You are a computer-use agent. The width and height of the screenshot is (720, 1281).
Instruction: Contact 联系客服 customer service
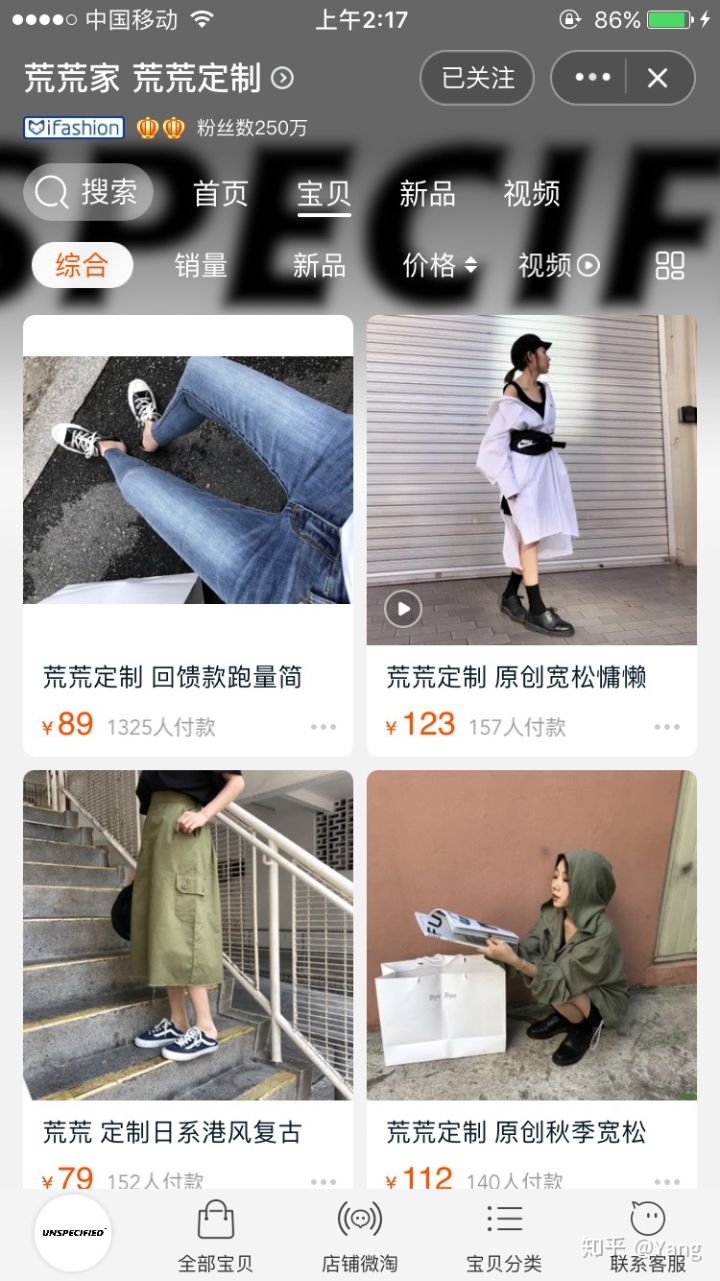point(648,1238)
